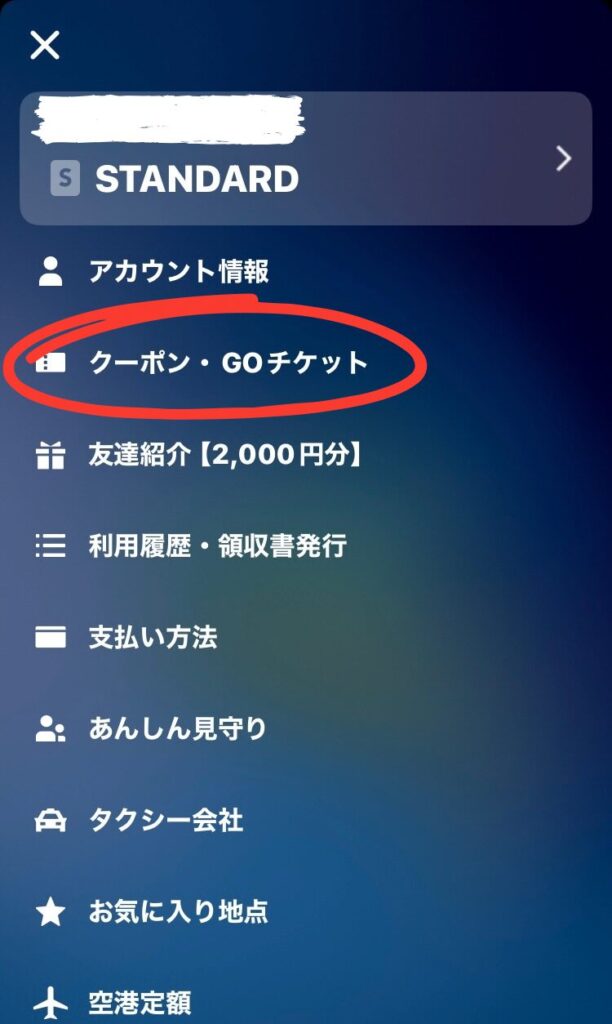
Task: Open お気に入り地点
Action: (x=177, y=912)
